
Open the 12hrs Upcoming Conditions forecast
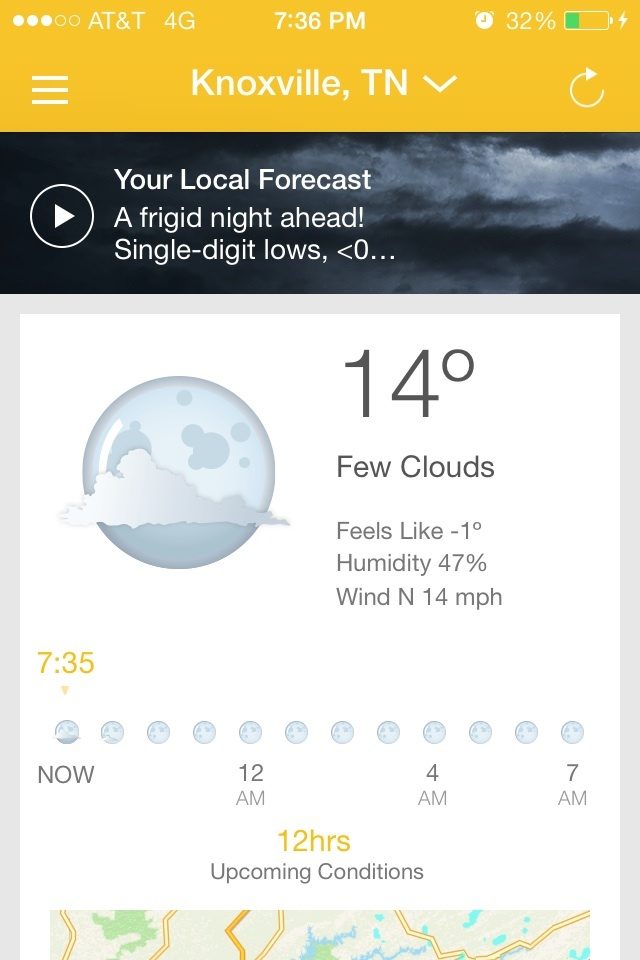[x=316, y=855]
